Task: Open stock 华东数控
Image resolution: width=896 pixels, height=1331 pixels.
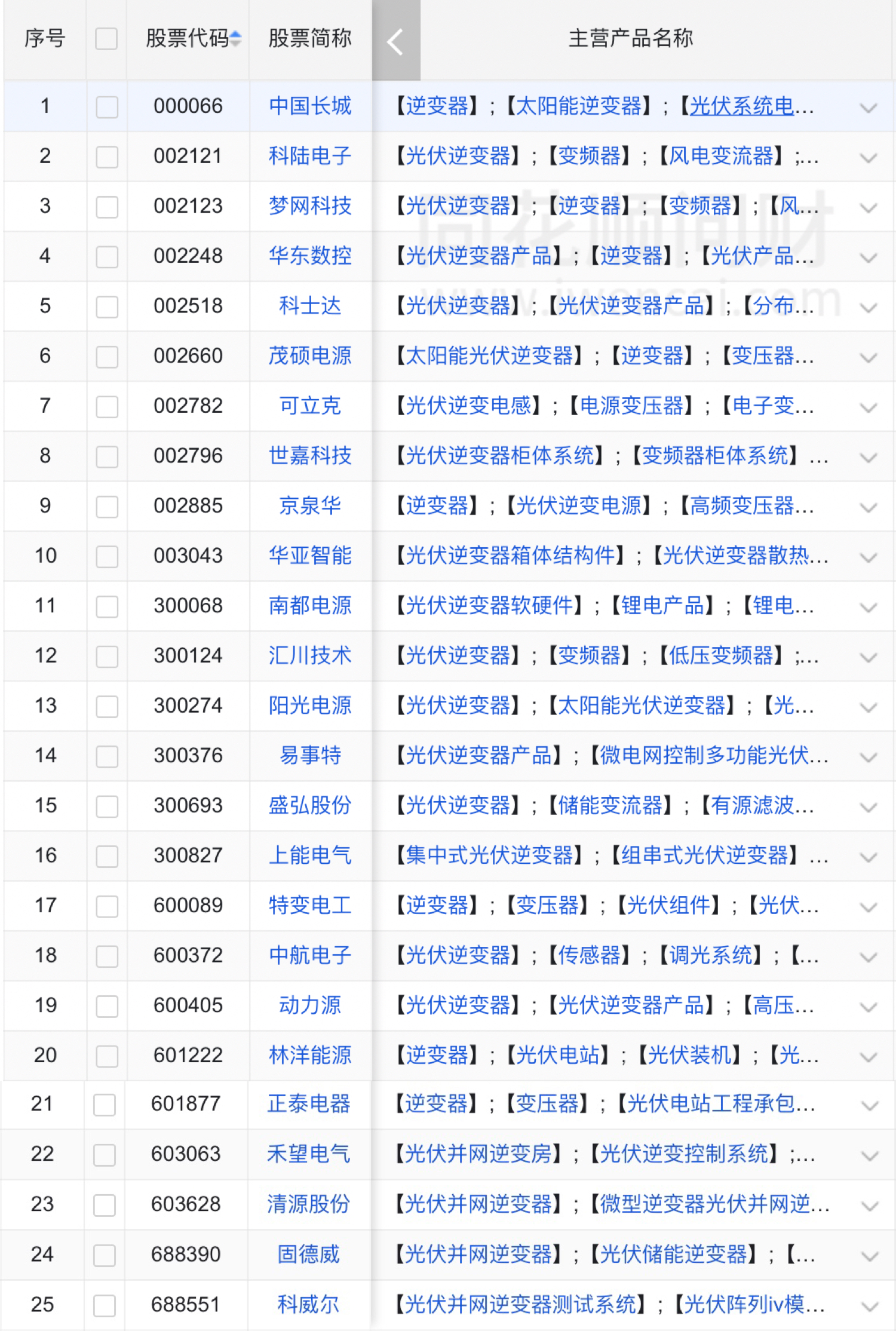Action: (x=309, y=256)
